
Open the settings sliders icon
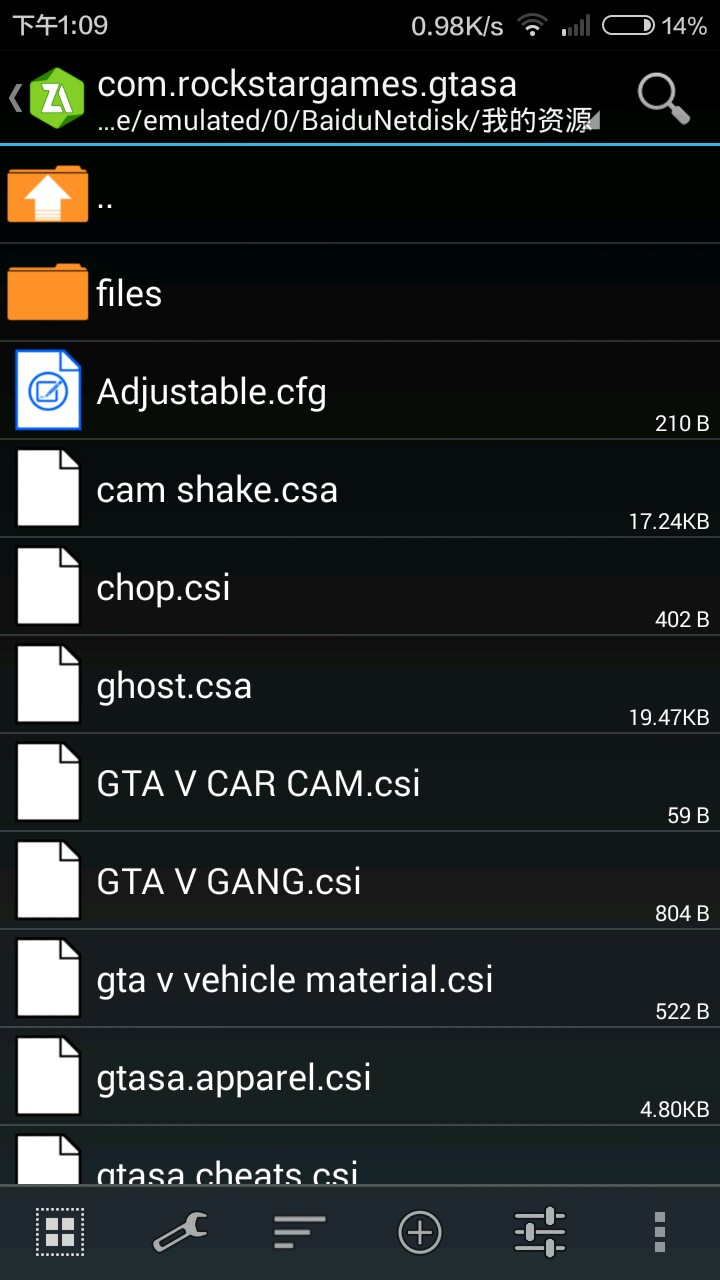click(540, 1232)
